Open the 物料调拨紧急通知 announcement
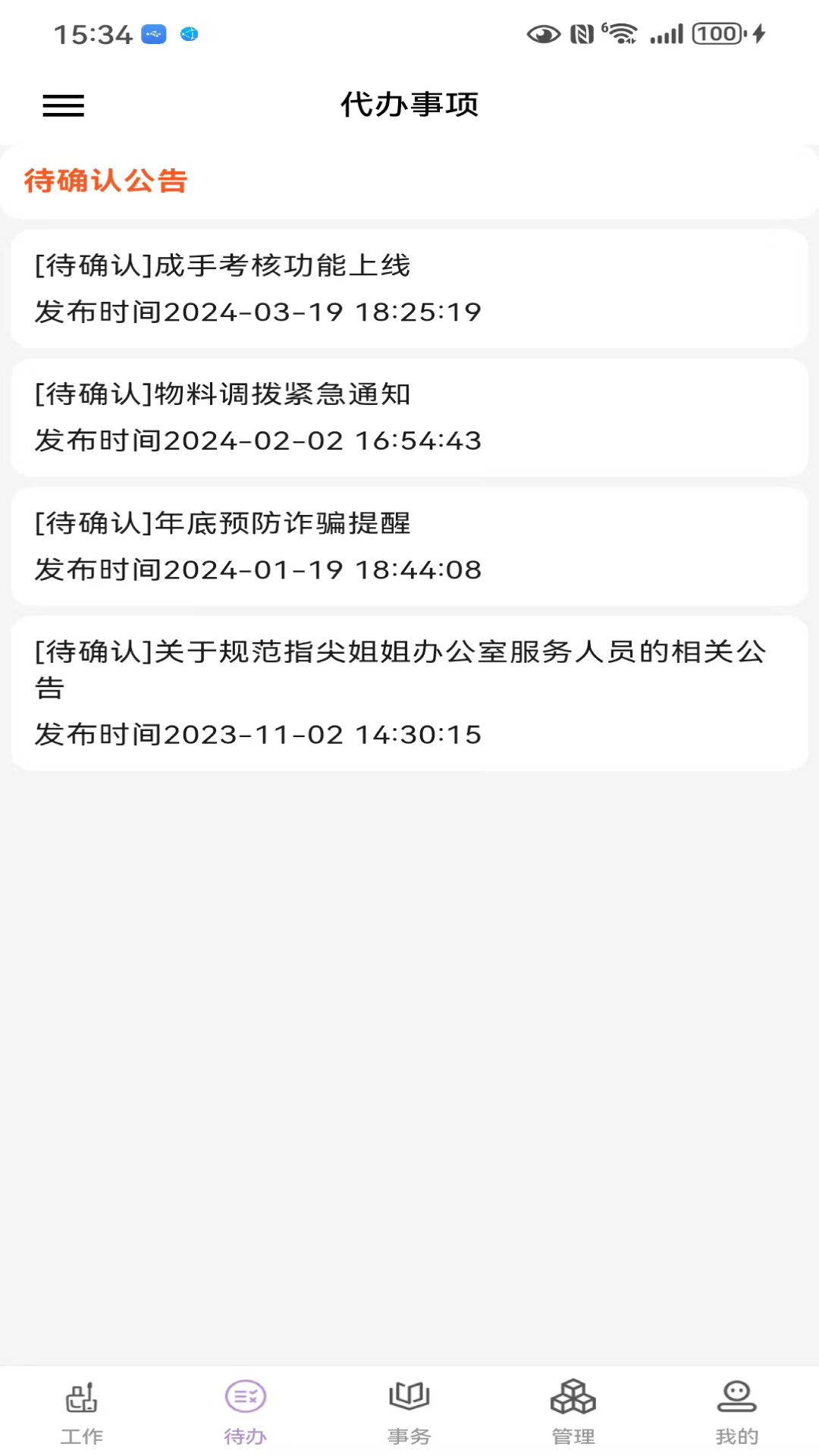819x1456 pixels. click(409, 418)
